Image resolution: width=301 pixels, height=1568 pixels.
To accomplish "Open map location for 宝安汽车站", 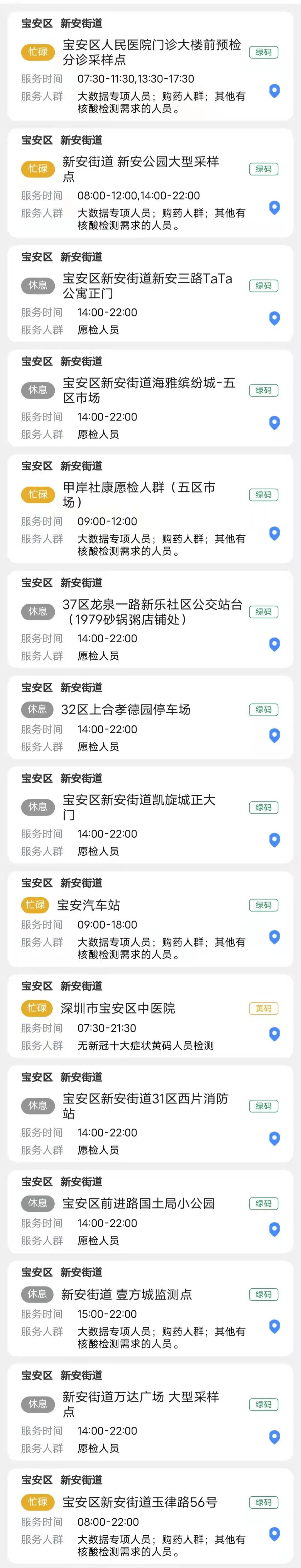I will 274,937.
